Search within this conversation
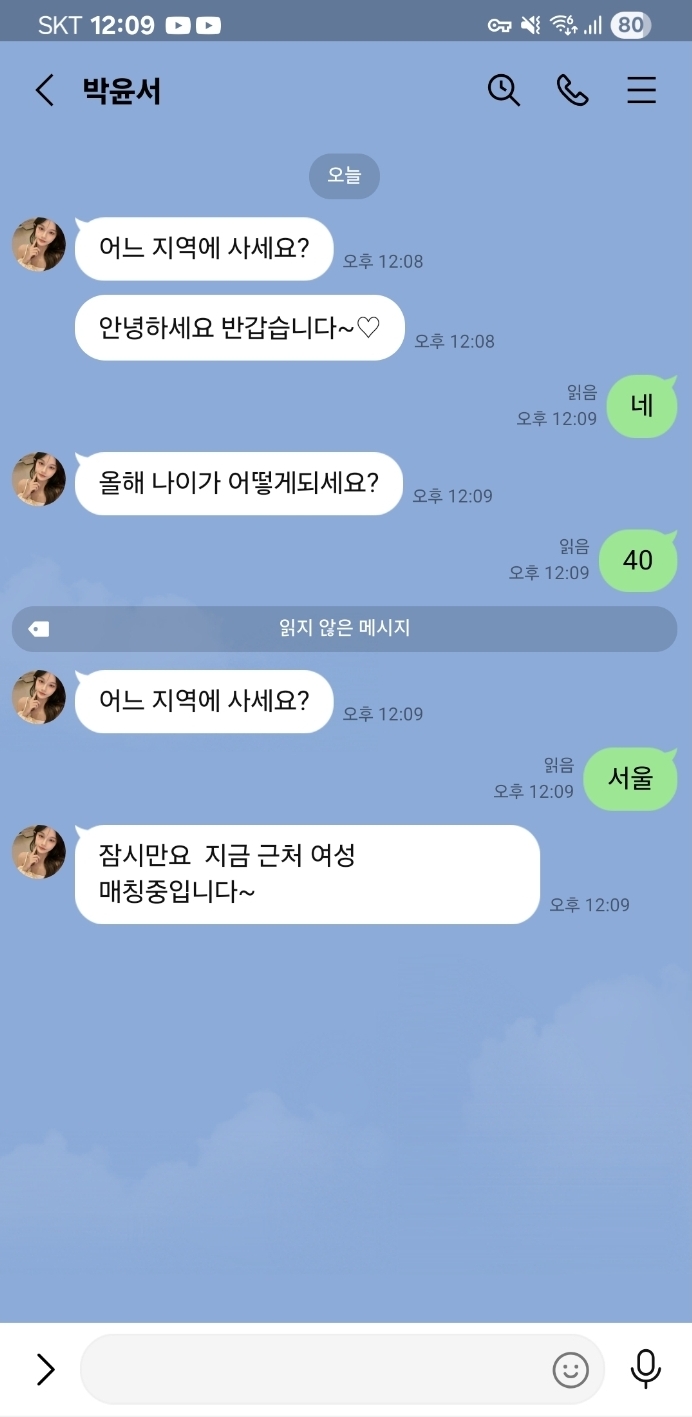692x1417 pixels. (503, 91)
